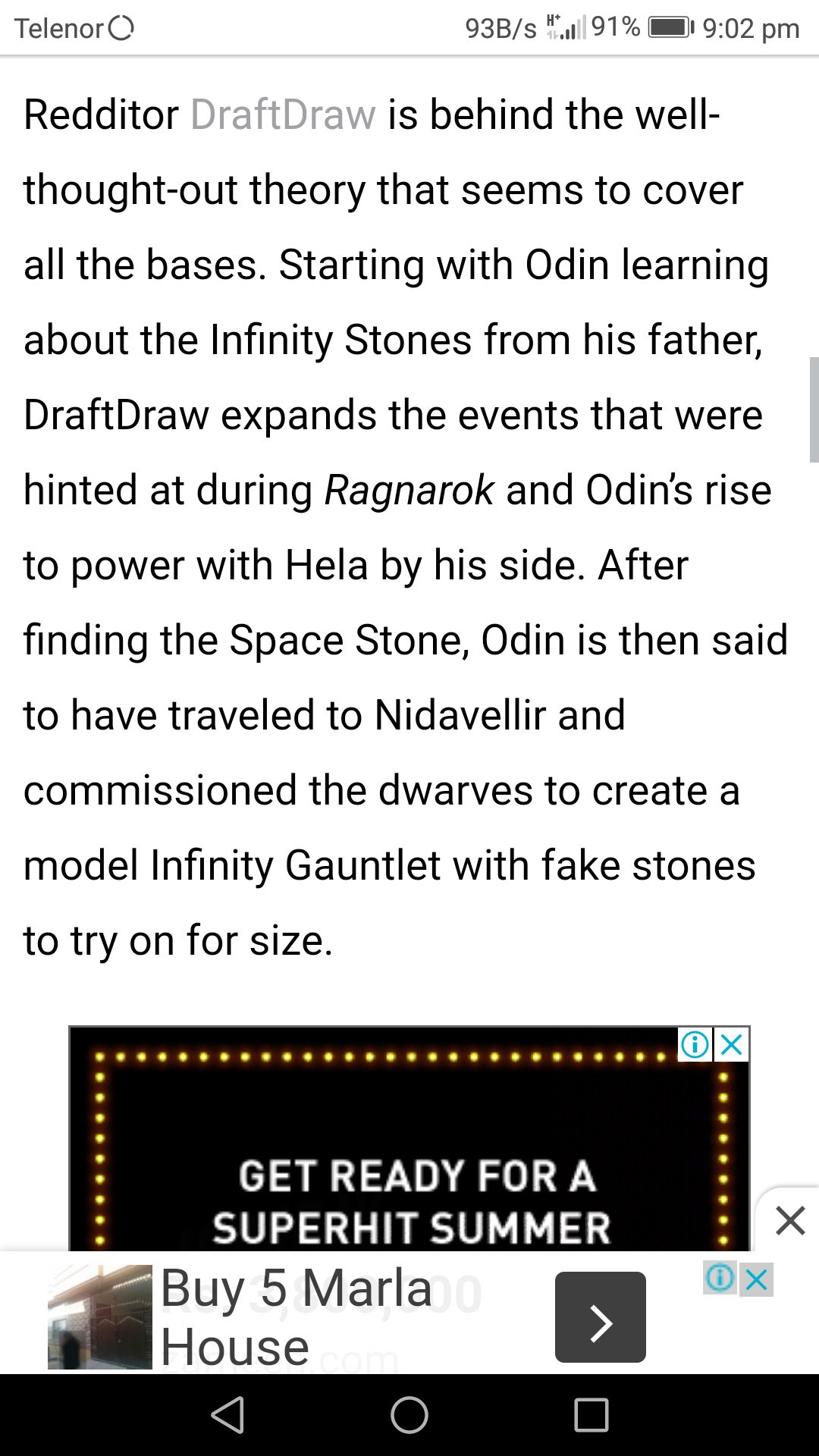The image size is (819, 1456).
Task: Dismiss the bottom sticky ad overlay
Action: coord(789,1221)
